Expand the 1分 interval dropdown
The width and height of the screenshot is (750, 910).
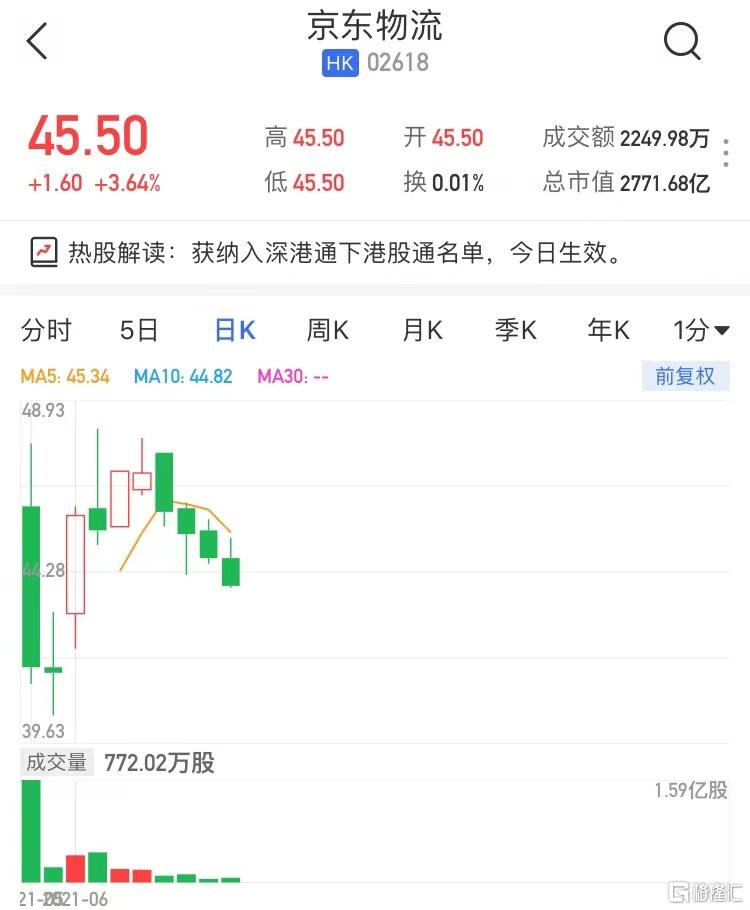(x=700, y=330)
